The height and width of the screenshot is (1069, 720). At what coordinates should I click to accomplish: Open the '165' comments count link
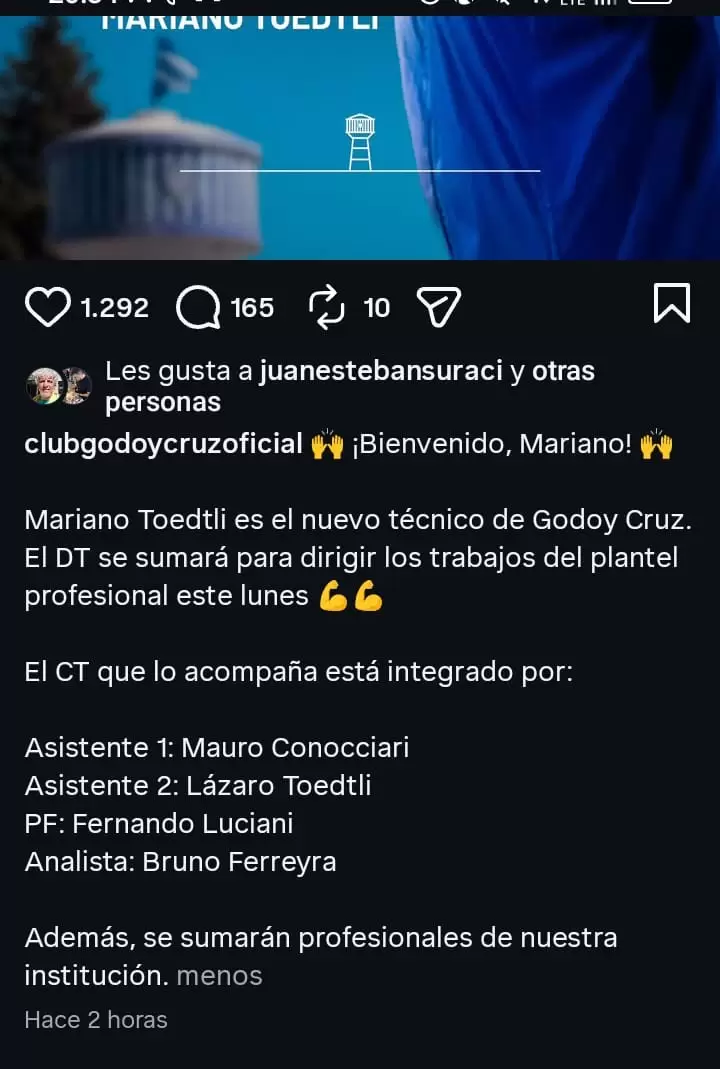251,307
